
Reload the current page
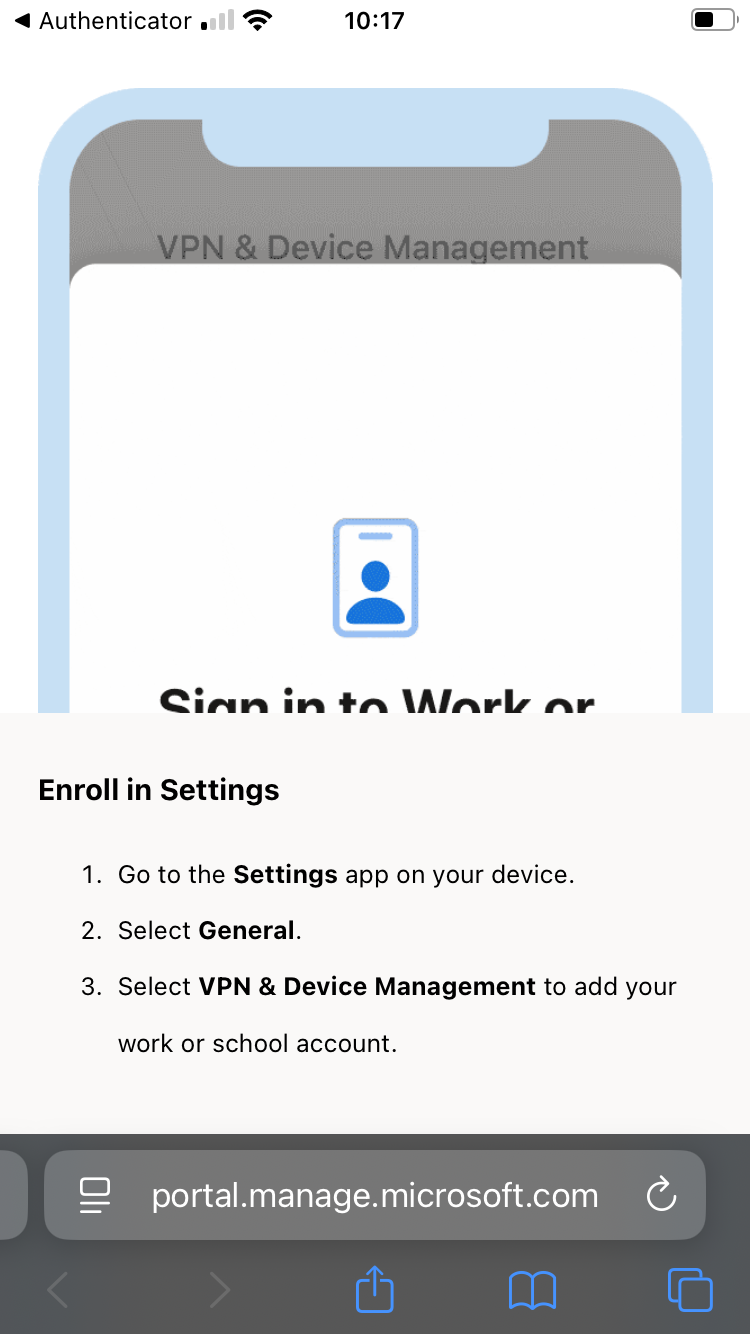point(661,1195)
